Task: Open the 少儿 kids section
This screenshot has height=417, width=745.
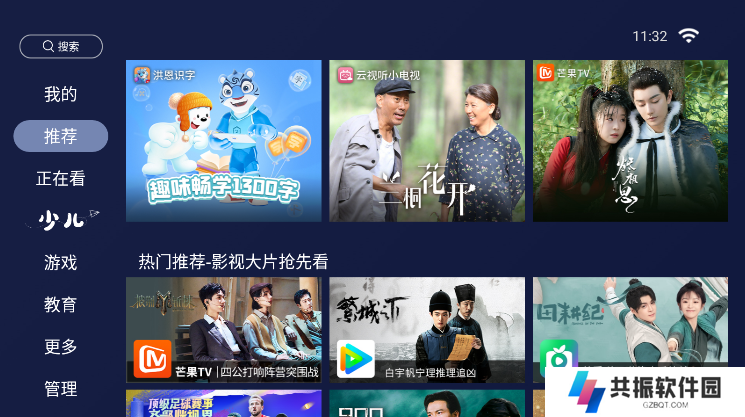Action: coord(61,220)
